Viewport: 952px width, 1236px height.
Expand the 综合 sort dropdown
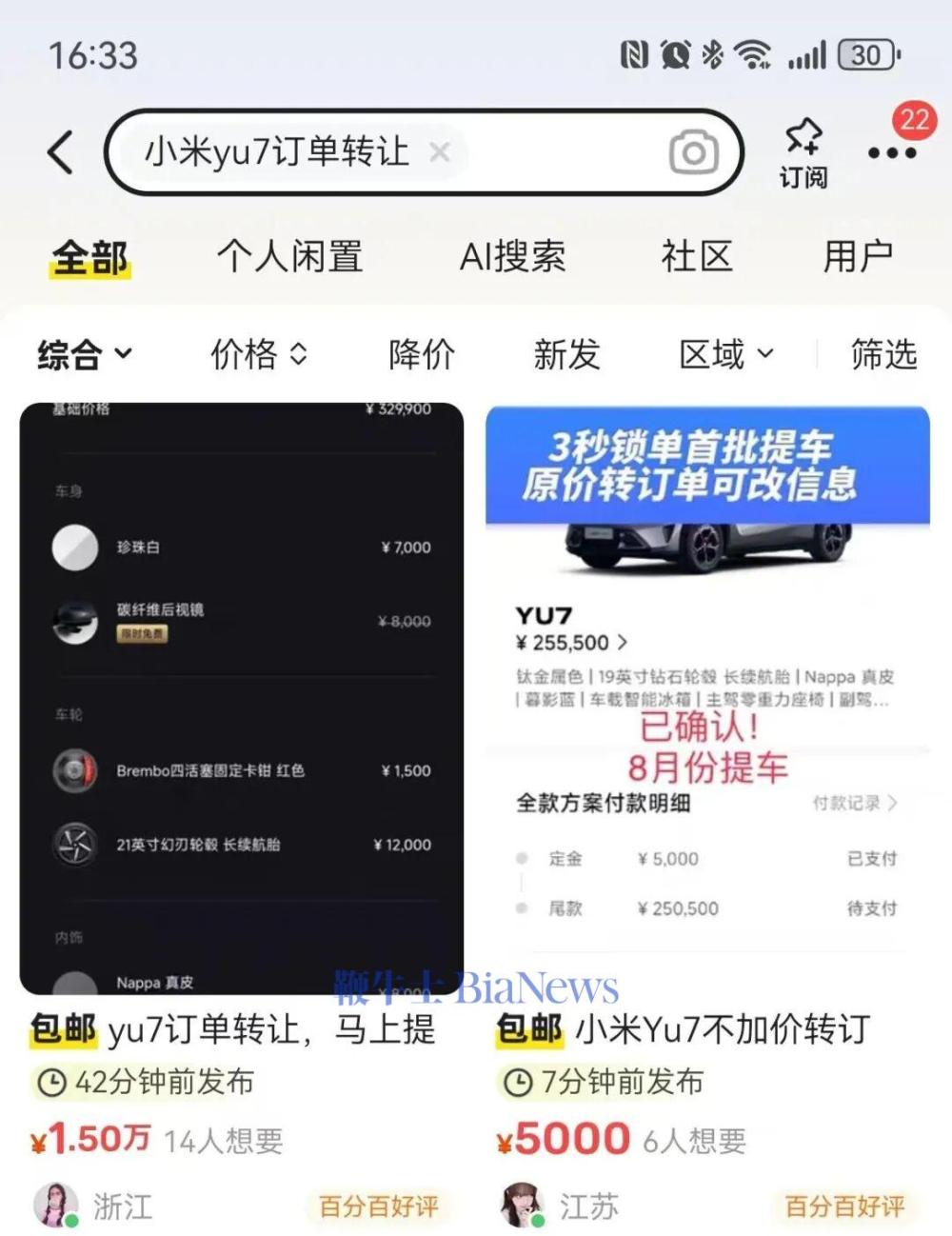[84, 355]
